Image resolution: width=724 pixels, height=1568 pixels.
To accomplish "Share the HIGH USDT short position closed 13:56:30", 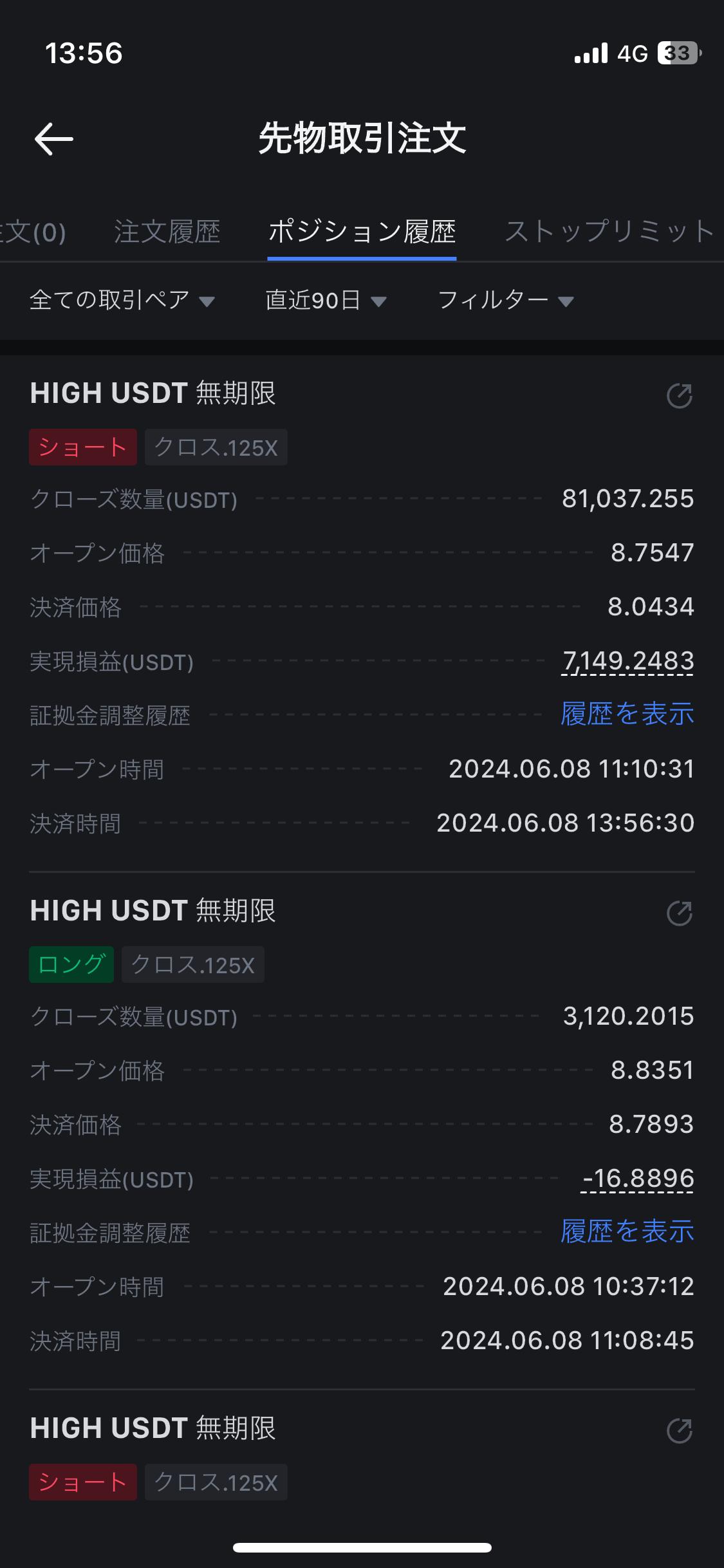I will tap(679, 396).
